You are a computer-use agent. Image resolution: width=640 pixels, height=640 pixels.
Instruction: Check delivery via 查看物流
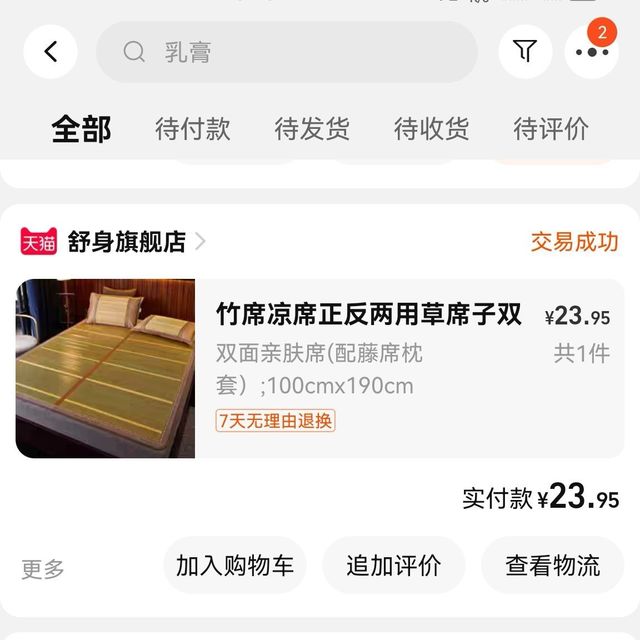pyautogui.click(x=553, y=566)
